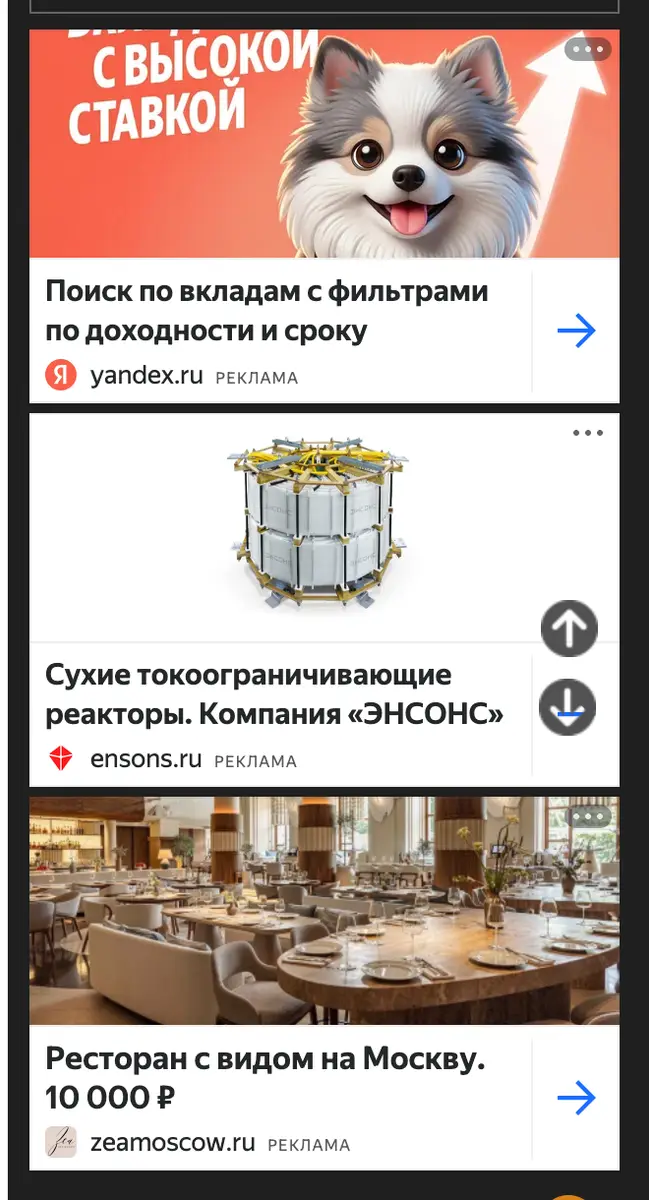
Task: Tap the arrow on the zeamoscow.ru ad
Action: click(x=576, y=1098)
